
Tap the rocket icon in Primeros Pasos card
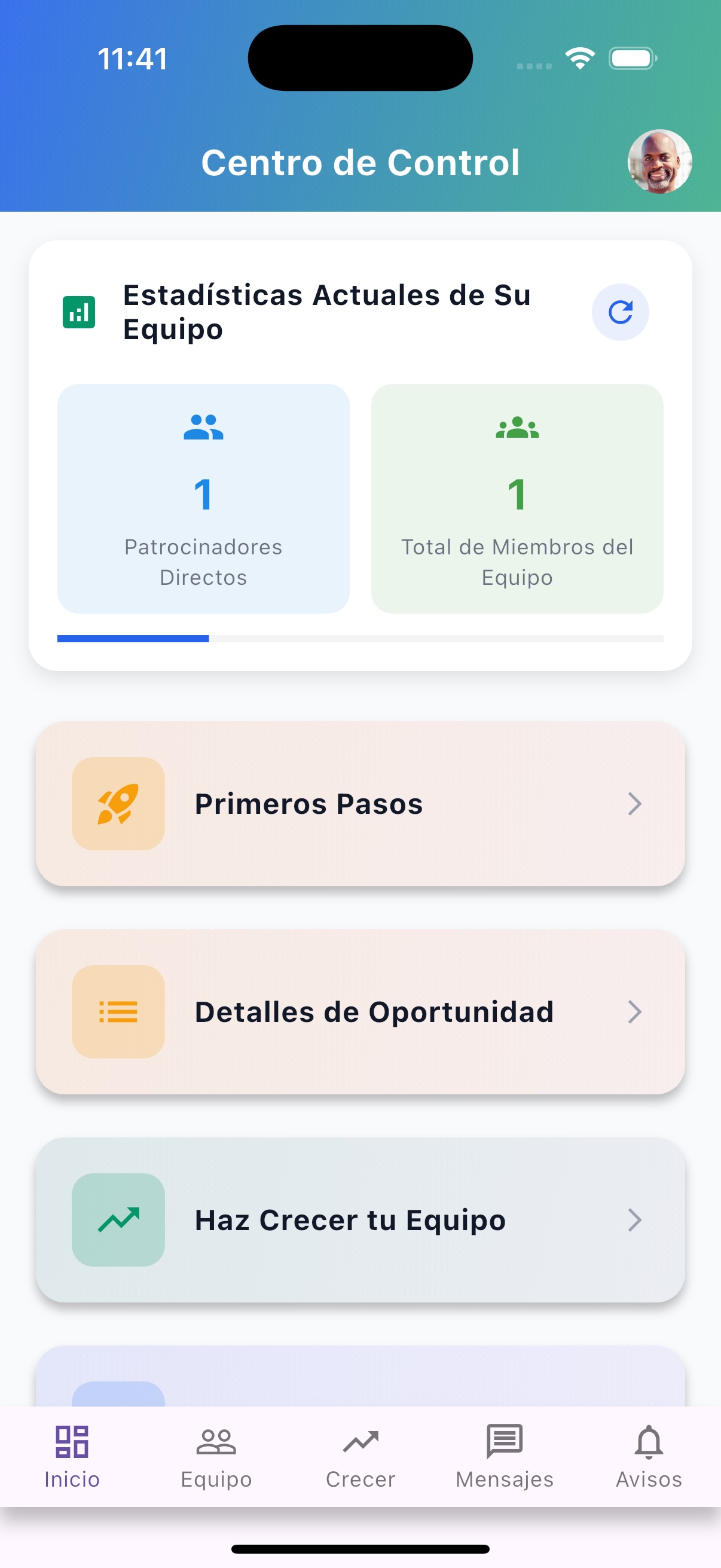[x=118, y=804]
